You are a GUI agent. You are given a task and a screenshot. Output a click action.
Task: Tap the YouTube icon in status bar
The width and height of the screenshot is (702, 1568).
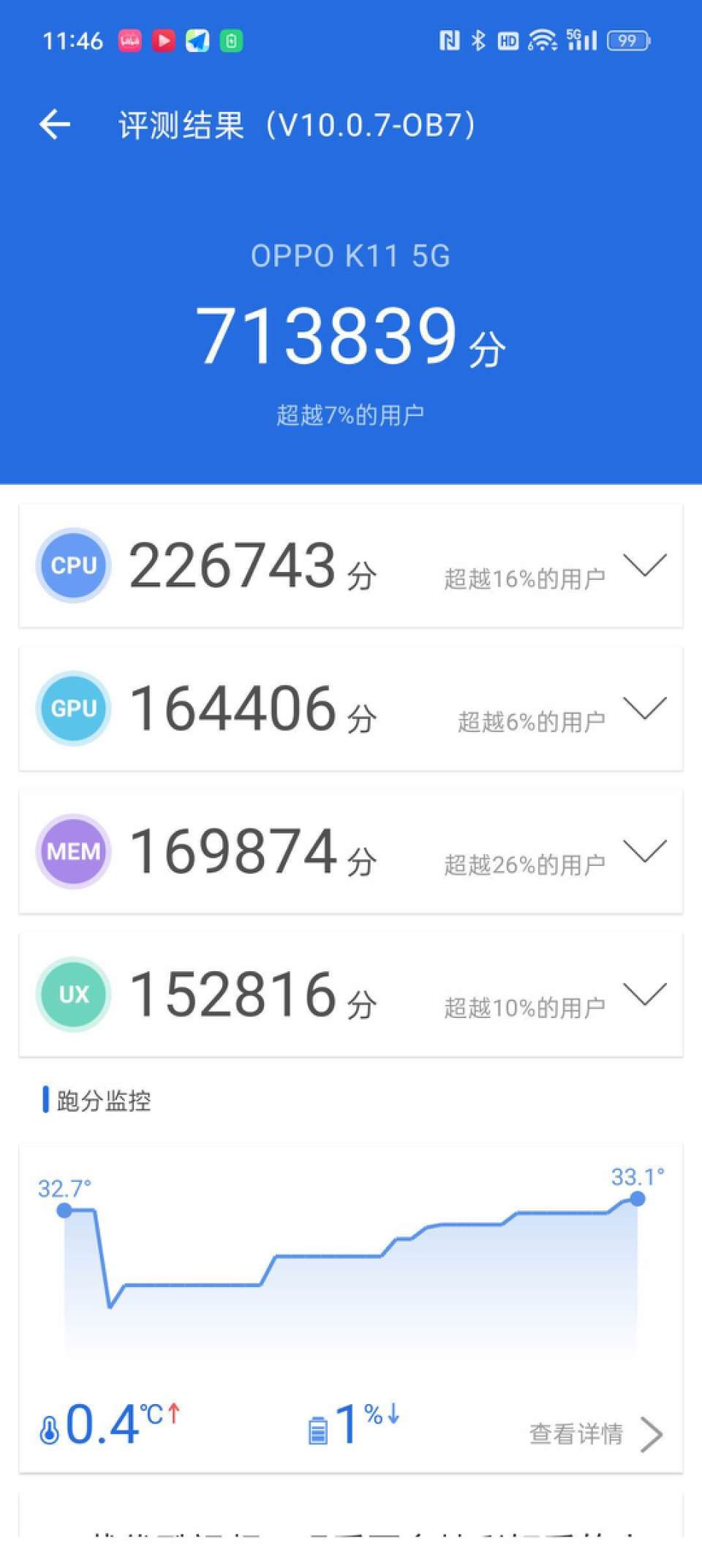click(162, 40)
